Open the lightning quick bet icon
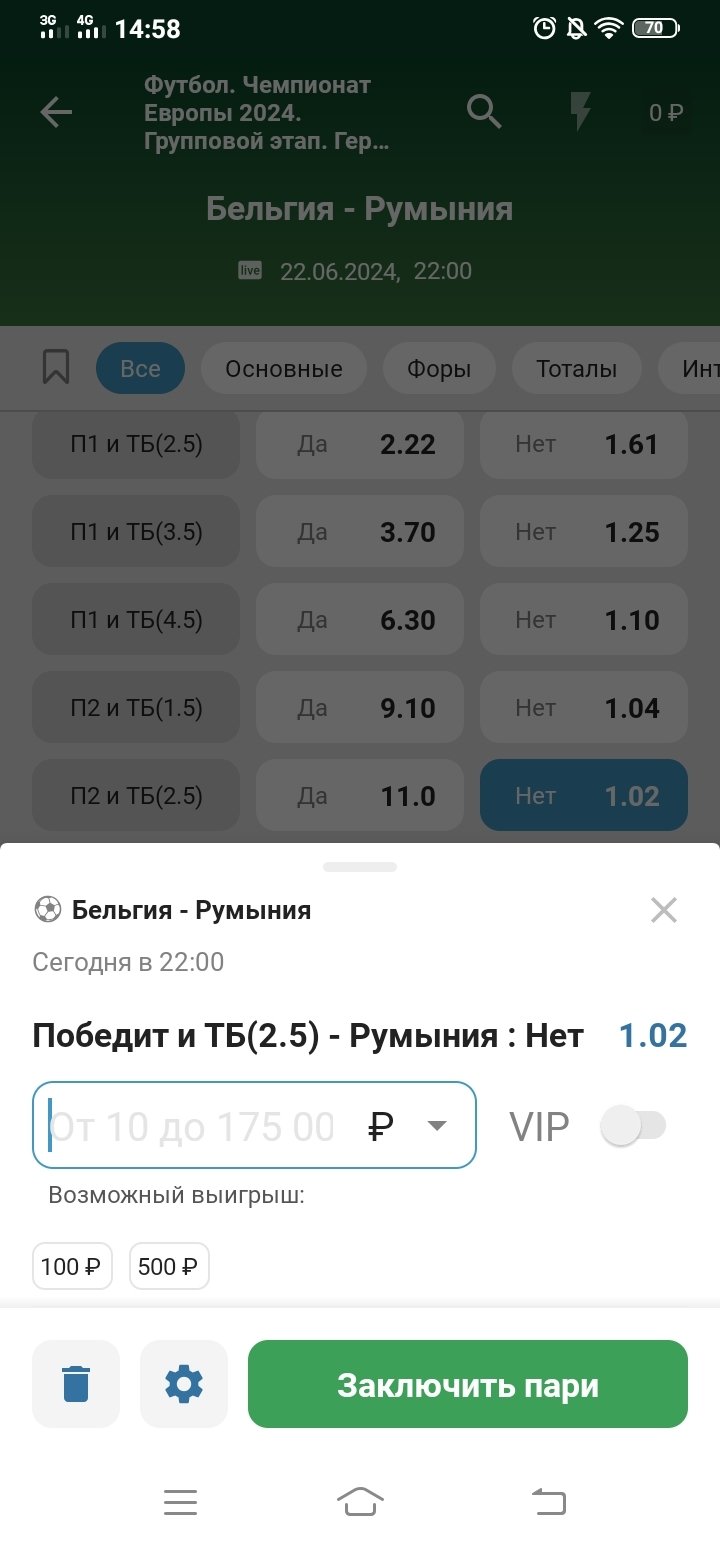This screenshot has width=720, height=1544. tap(580, 113)
